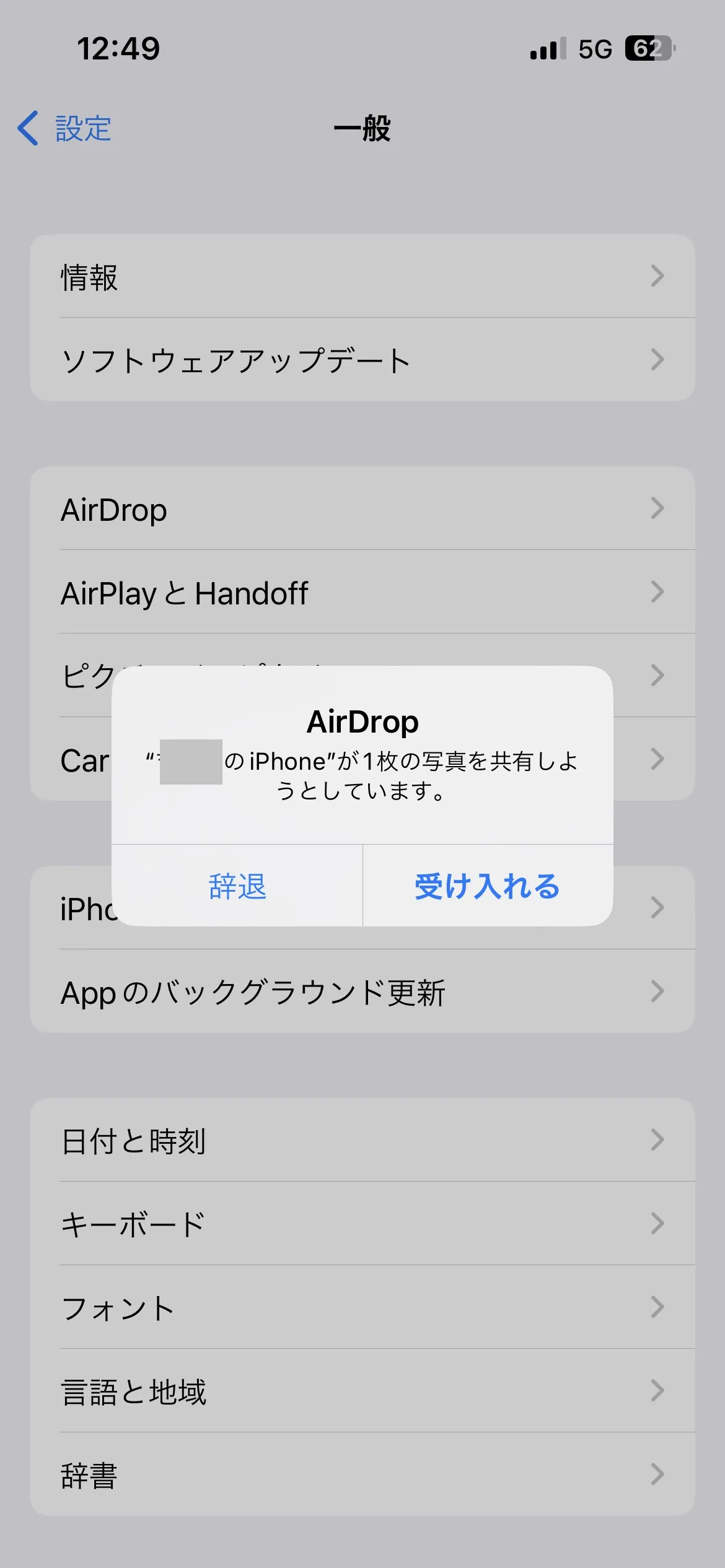The width and height of the screenshot is (725, 1568).
Task: Open 辞書 settings
Action: pyautogui.click(x=362, y=1474)
